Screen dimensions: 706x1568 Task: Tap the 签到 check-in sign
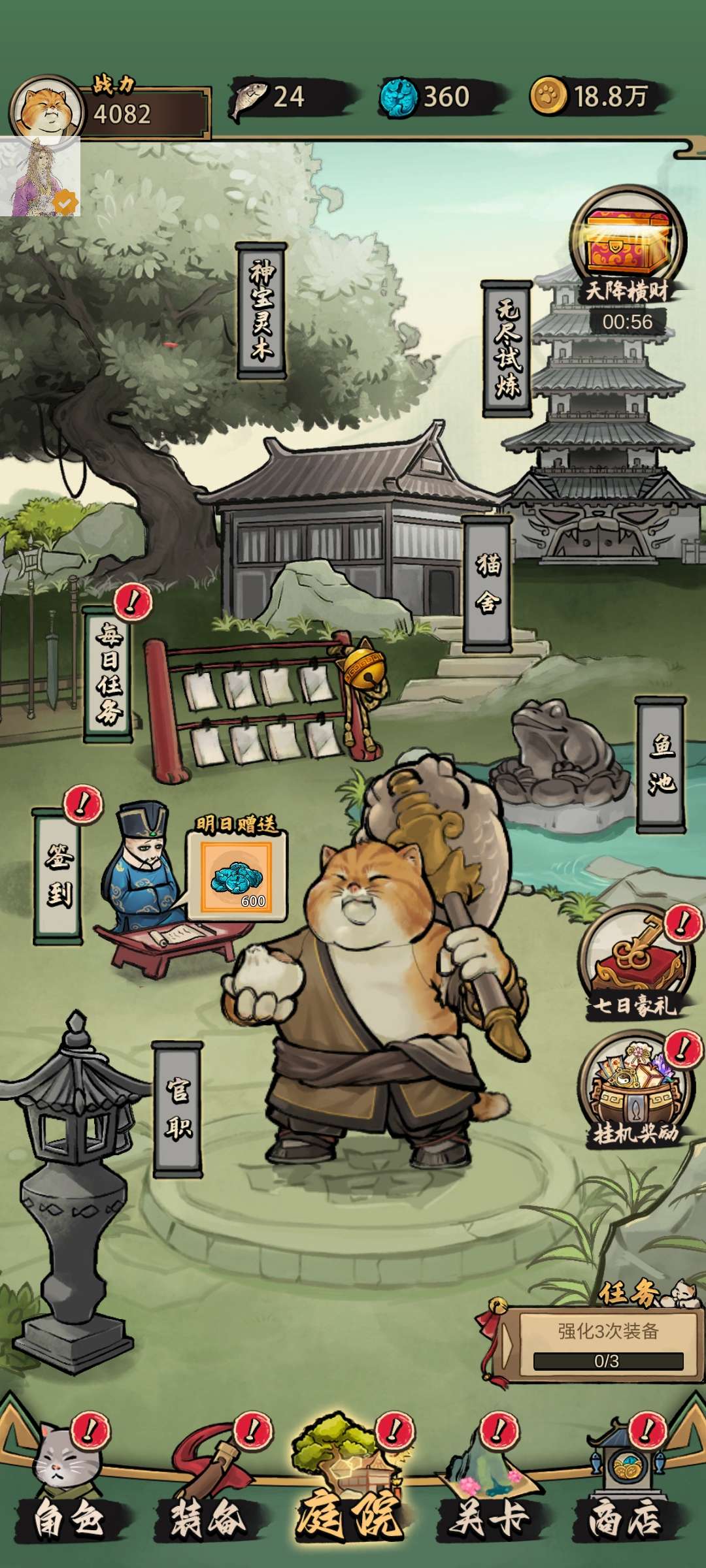click(x=58, y=876)
